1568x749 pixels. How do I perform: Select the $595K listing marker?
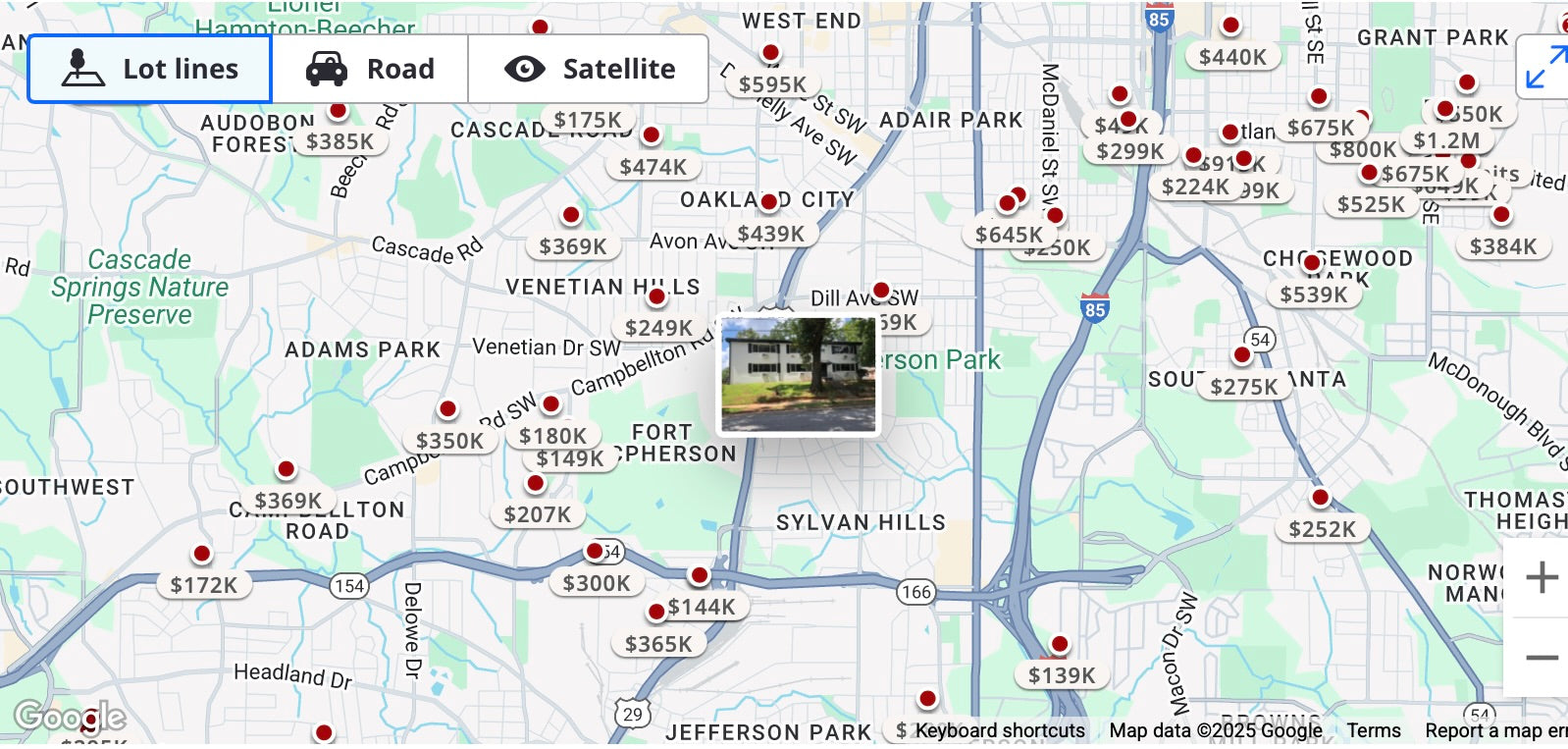[772, 84]
